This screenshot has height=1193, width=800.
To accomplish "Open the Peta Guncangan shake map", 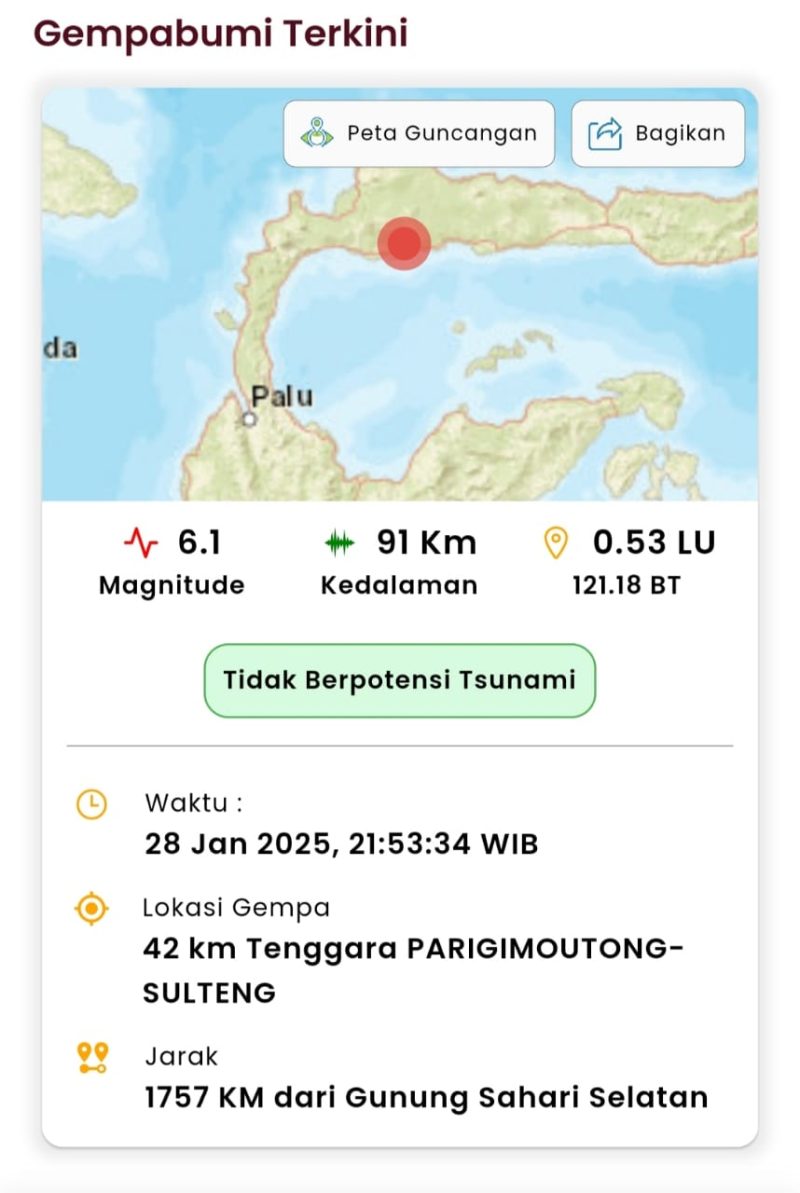I will 419,133.
